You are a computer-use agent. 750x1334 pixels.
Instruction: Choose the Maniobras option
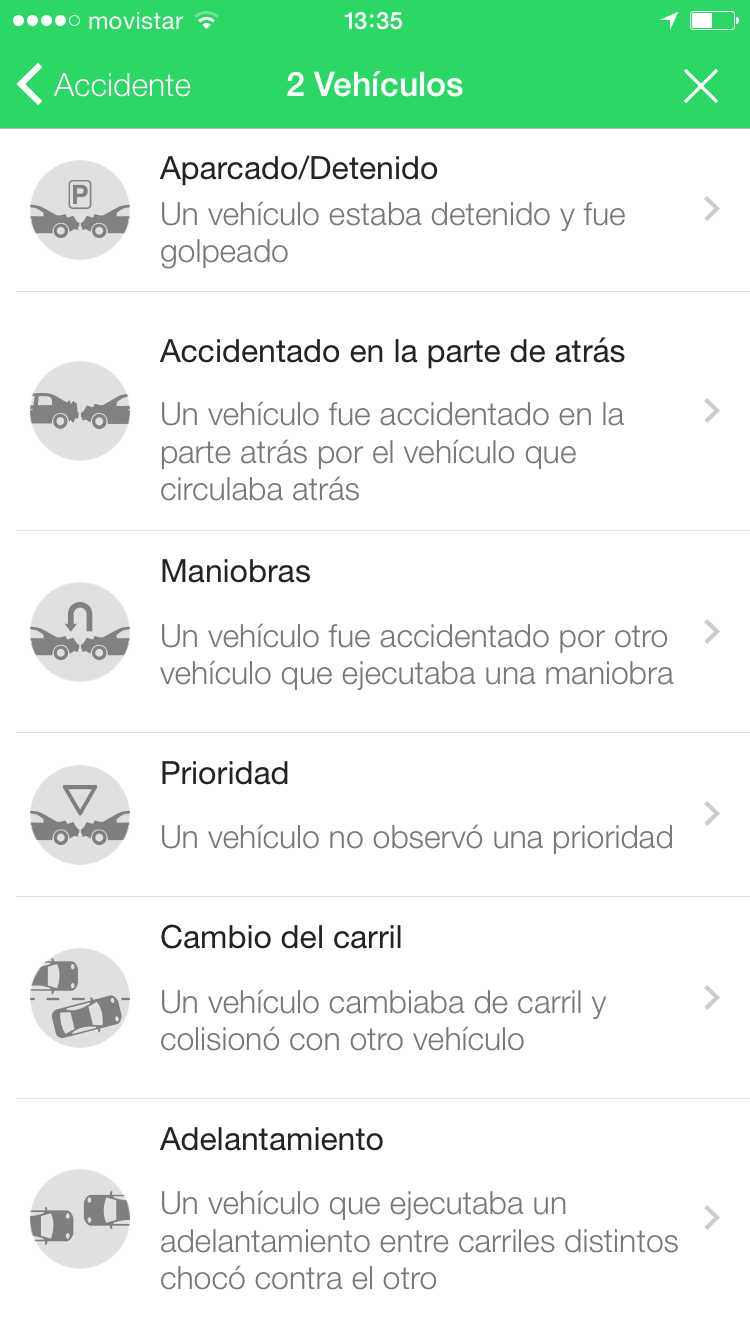coord(375,632)
